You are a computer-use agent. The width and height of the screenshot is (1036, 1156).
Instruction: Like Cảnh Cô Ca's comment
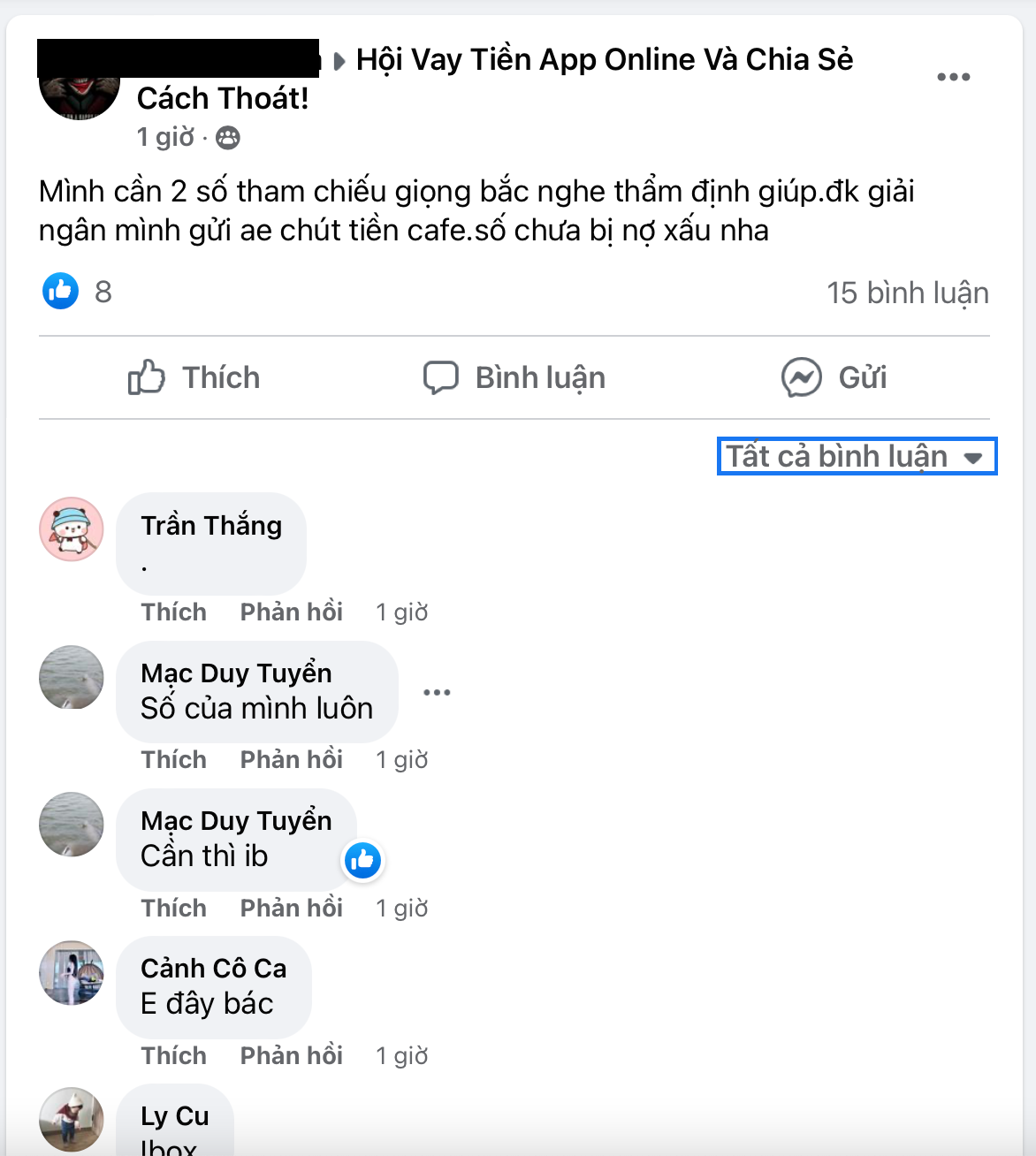click(x=173, y=1055)
